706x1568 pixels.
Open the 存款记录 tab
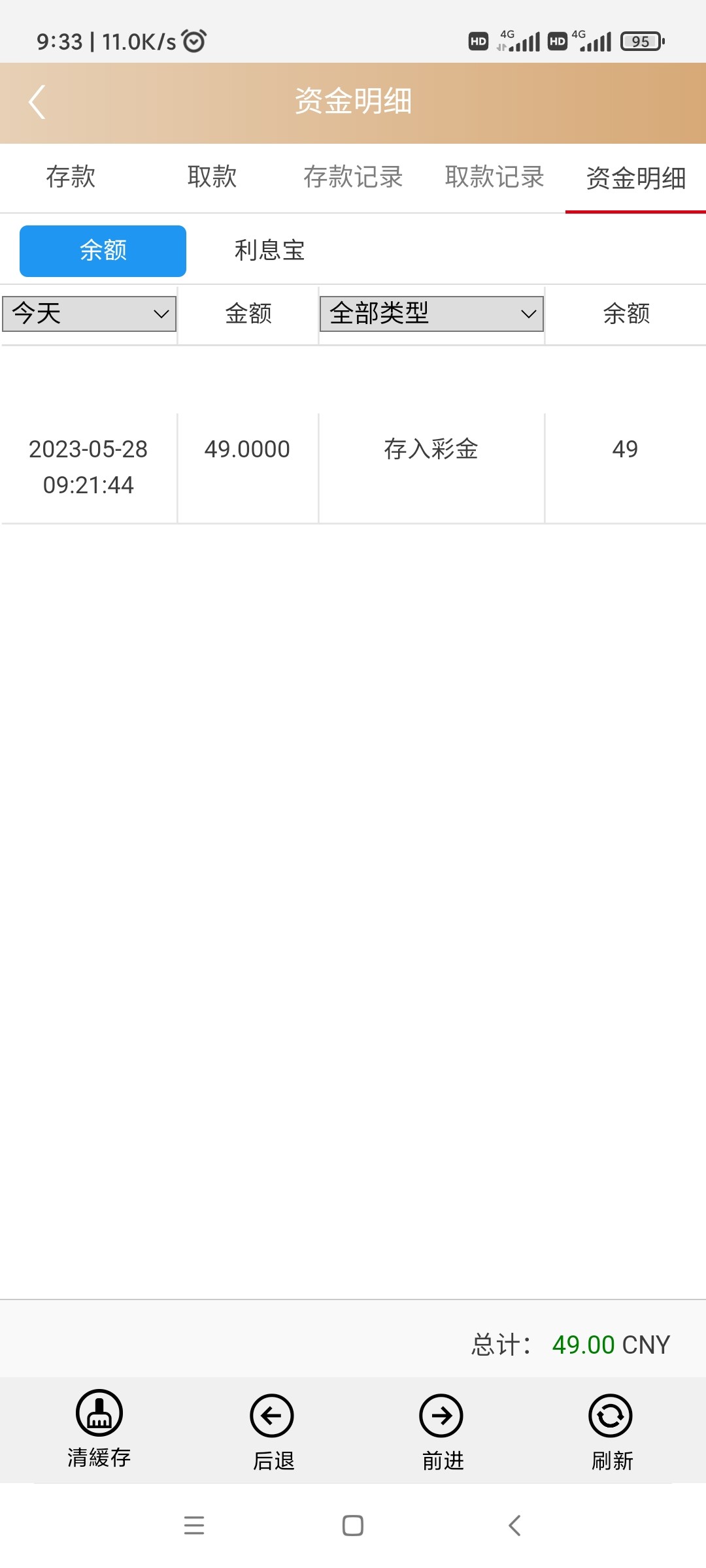[x=354, y=178]
